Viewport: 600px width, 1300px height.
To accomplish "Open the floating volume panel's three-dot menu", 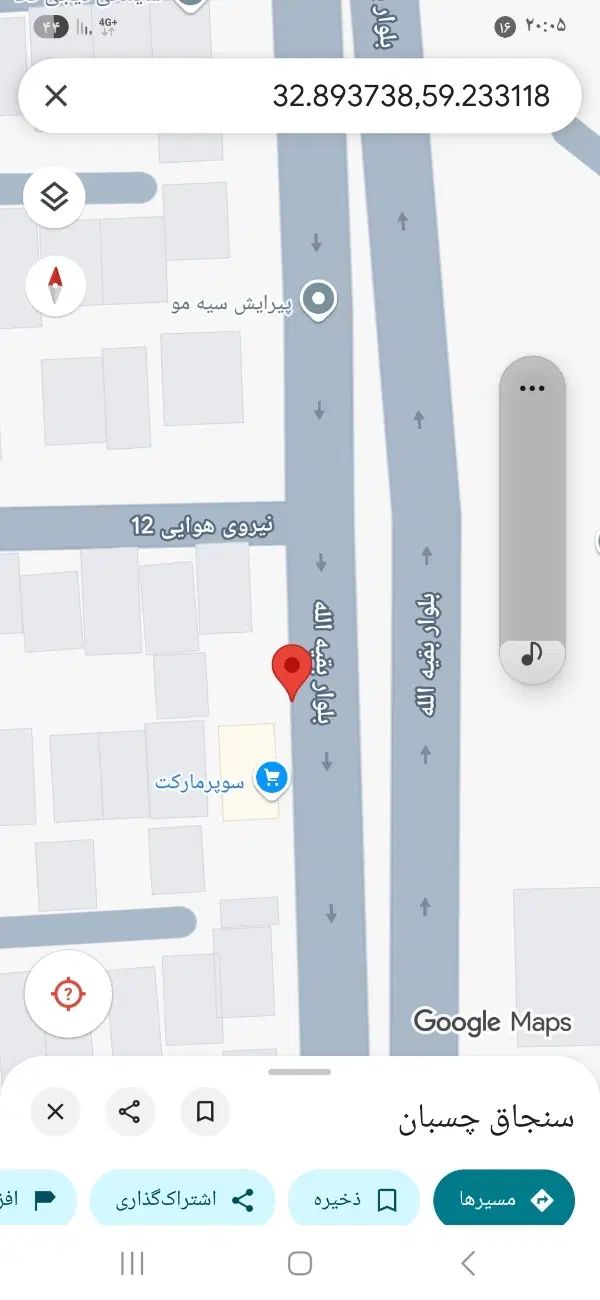I will [532, 389].
